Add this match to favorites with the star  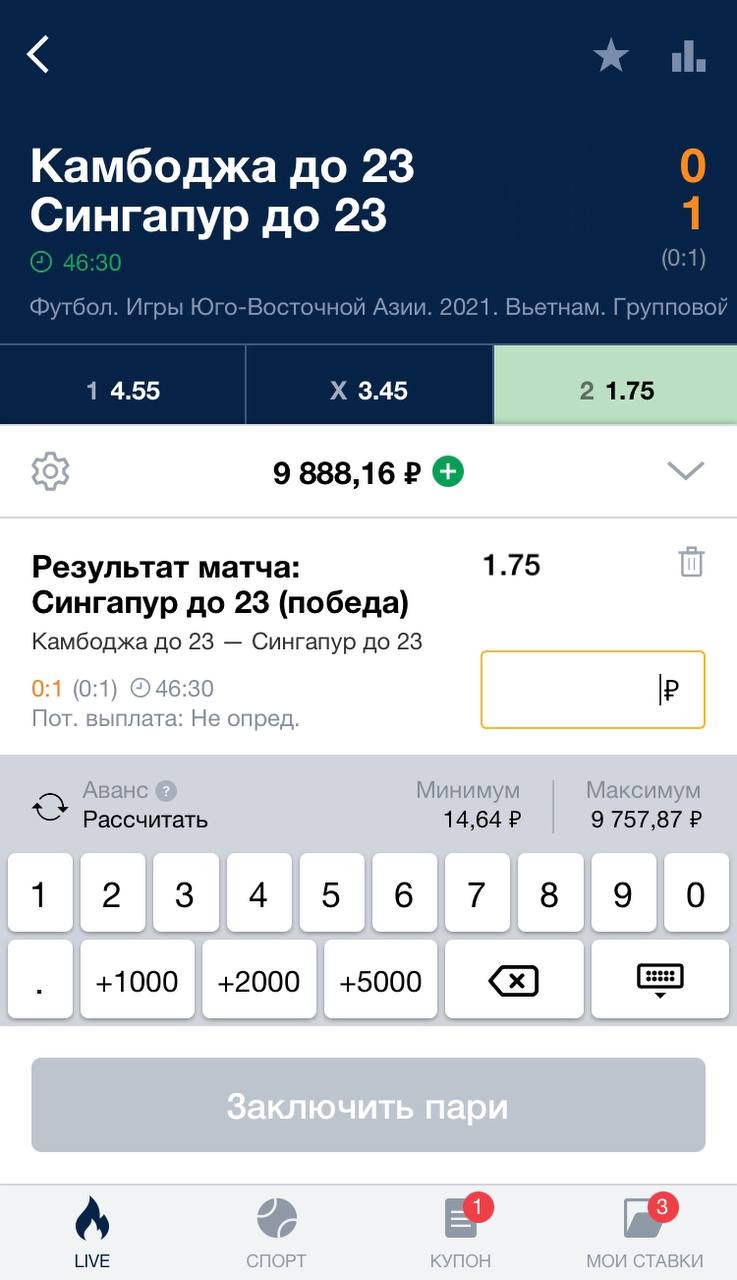(x=610, y=56)
